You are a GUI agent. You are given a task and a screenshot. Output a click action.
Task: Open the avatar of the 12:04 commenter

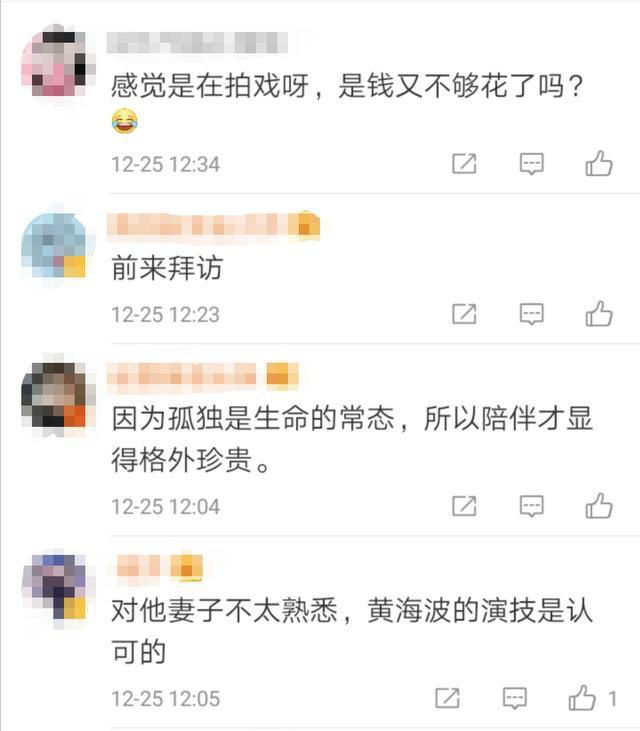(56, 394)
